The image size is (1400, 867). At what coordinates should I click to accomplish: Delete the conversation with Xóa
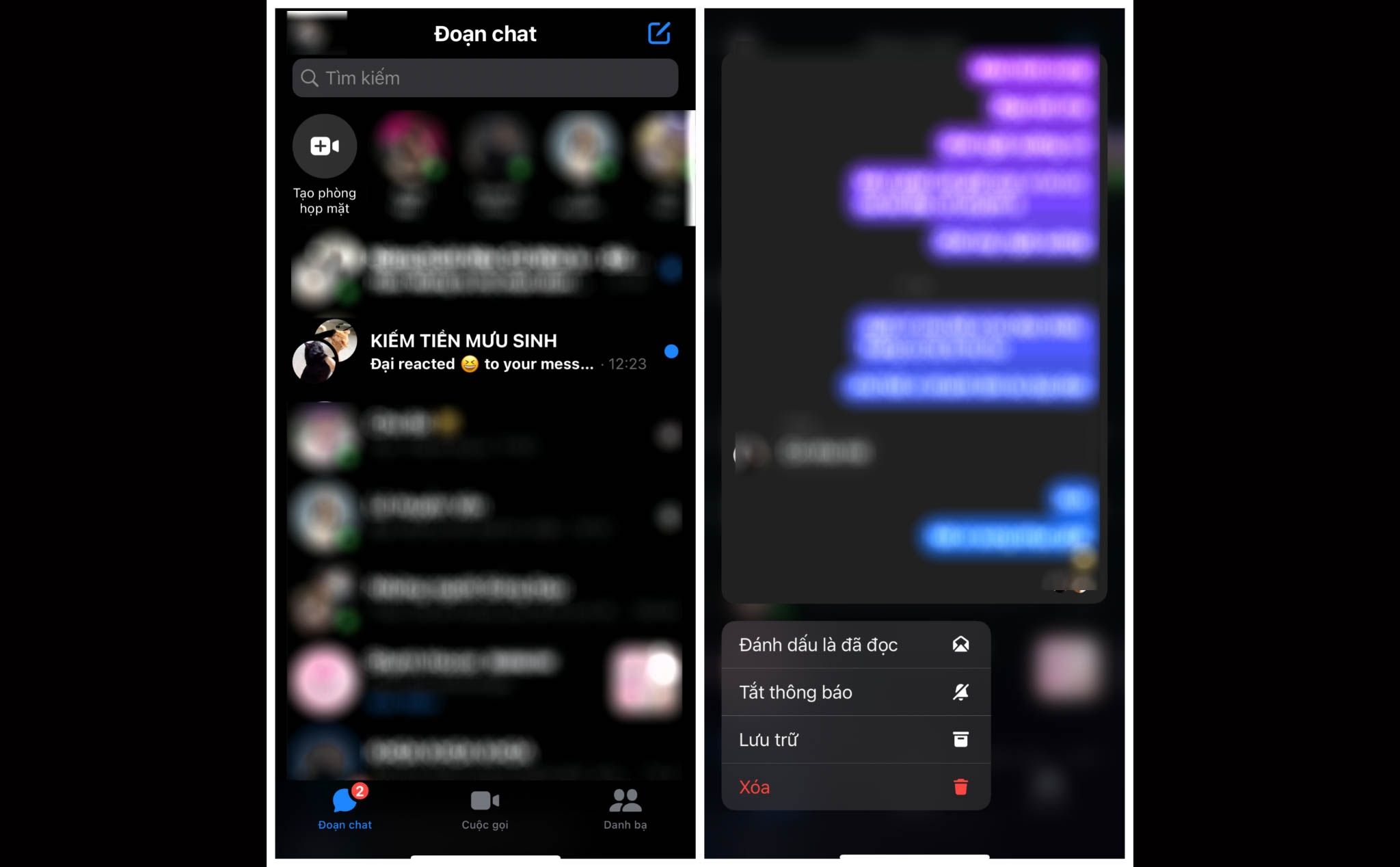[x=855, y=787]
